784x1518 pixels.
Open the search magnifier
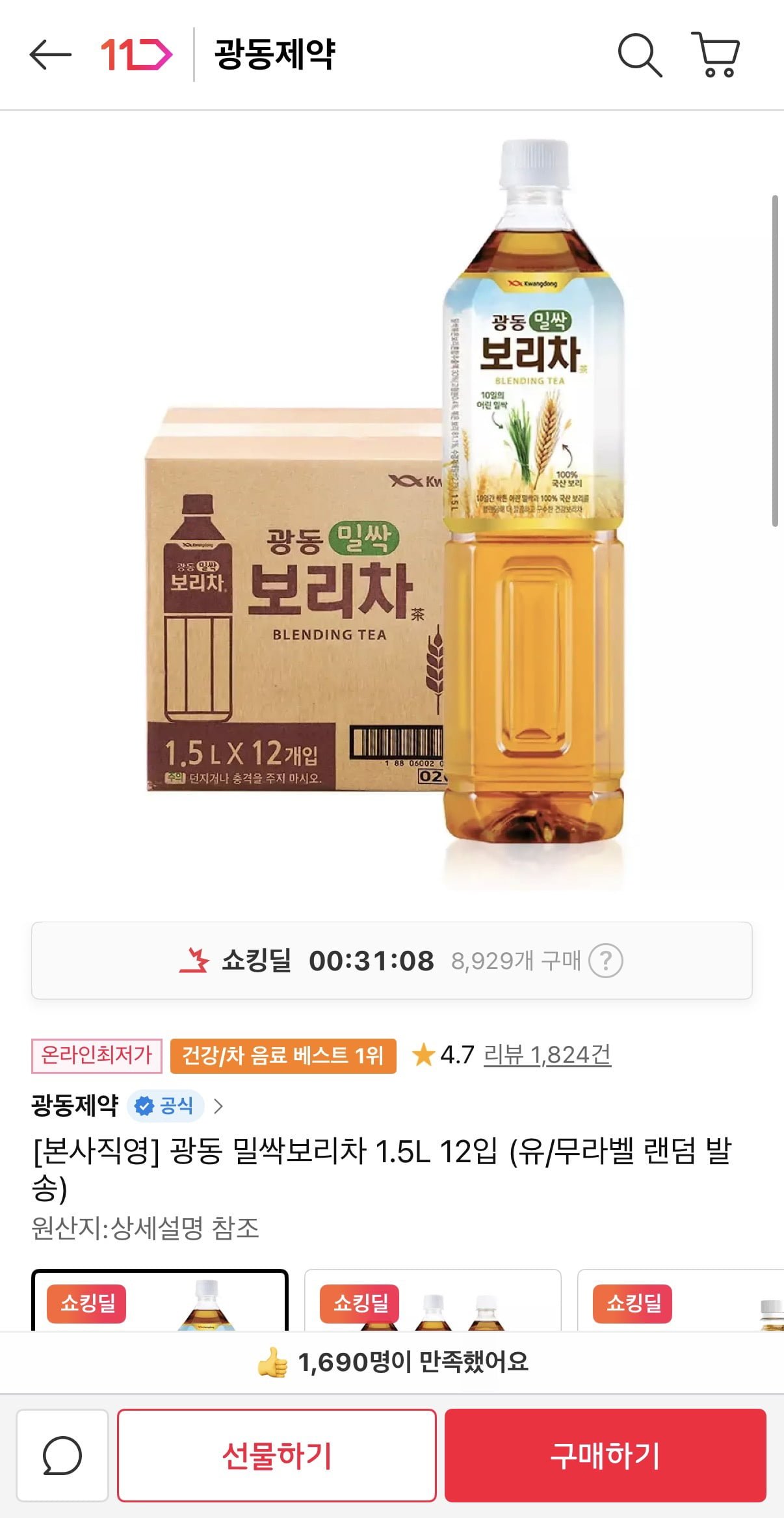[x=639, y=55]
